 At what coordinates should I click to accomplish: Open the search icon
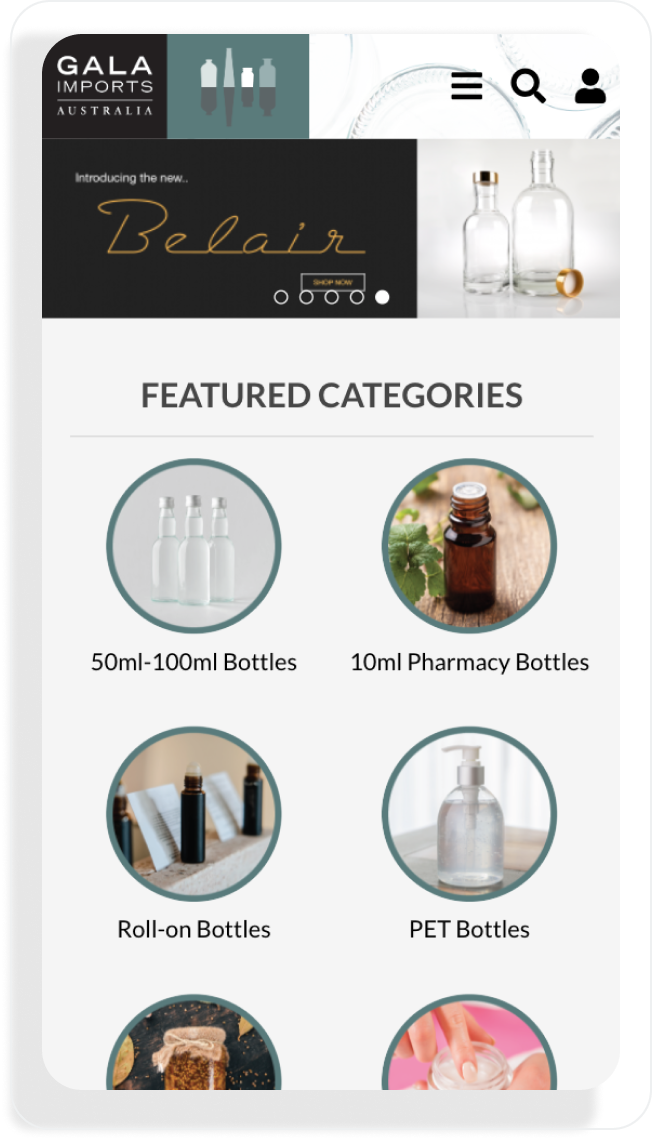pyautogui.click(x=528, y=86)
